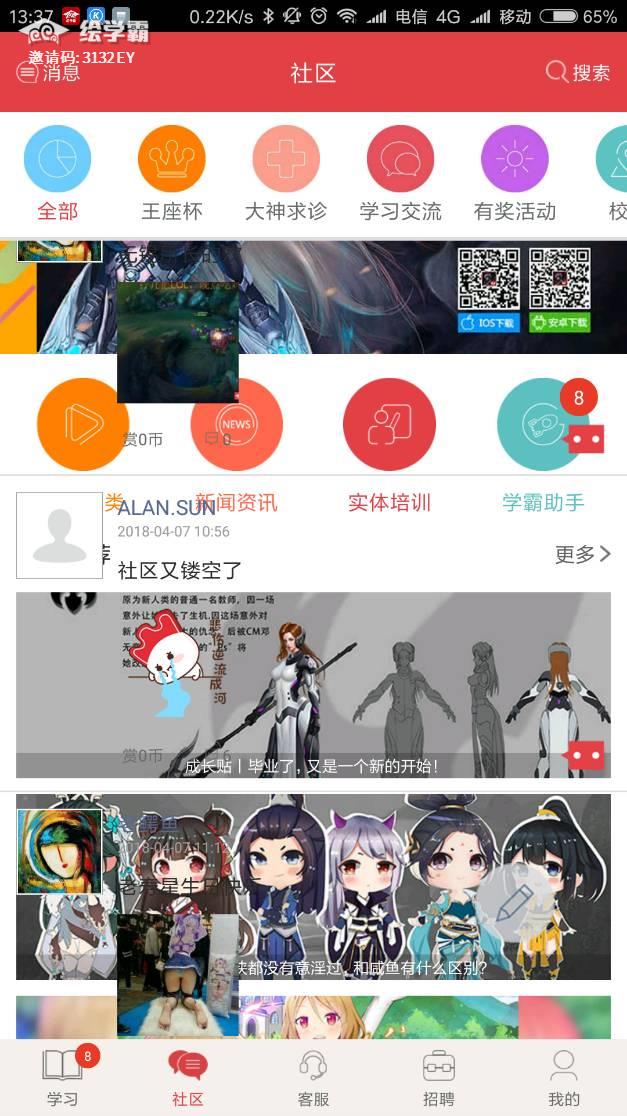Open the 招聘 tab

click(438, 1077)
